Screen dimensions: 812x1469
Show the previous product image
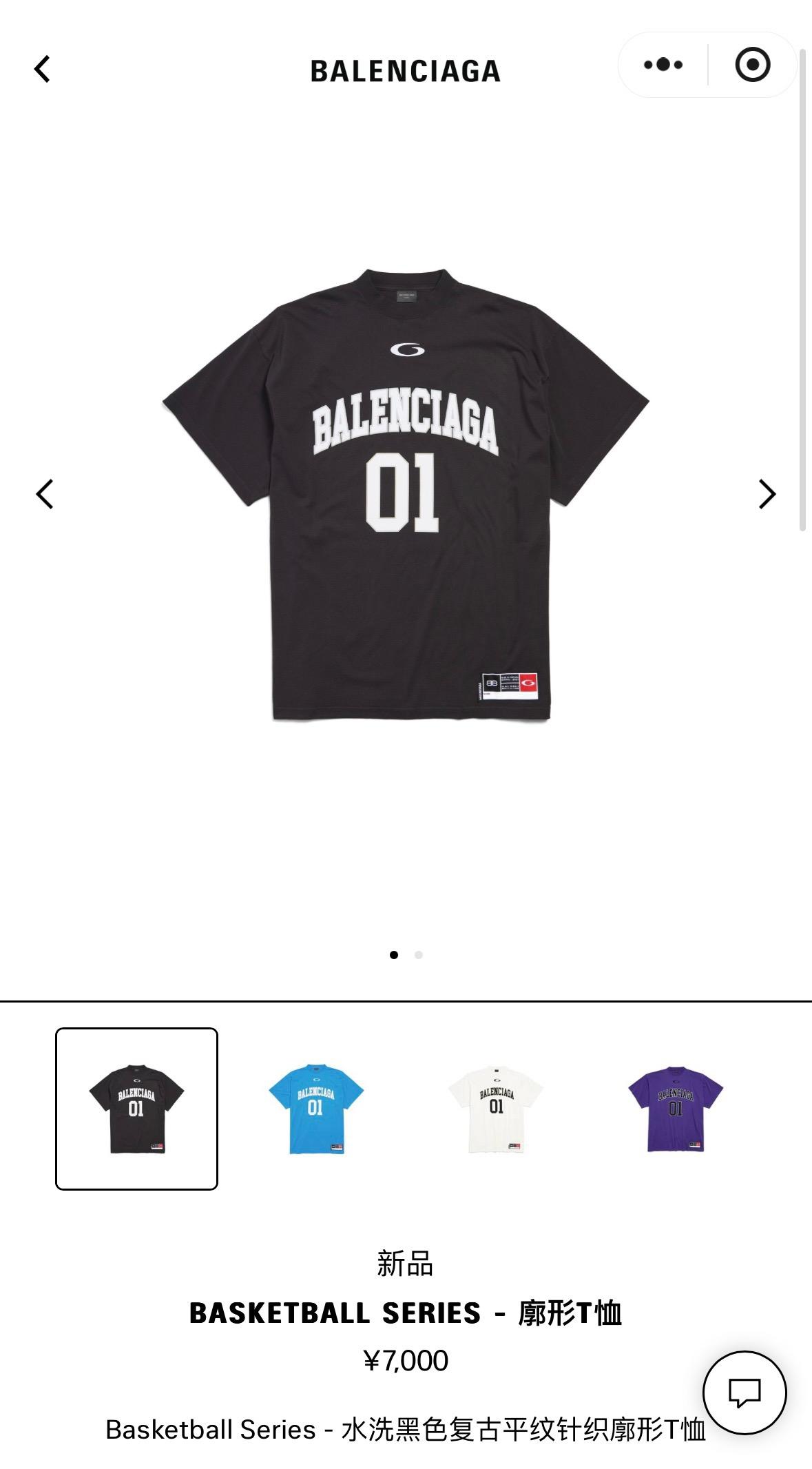click(45, 494)
